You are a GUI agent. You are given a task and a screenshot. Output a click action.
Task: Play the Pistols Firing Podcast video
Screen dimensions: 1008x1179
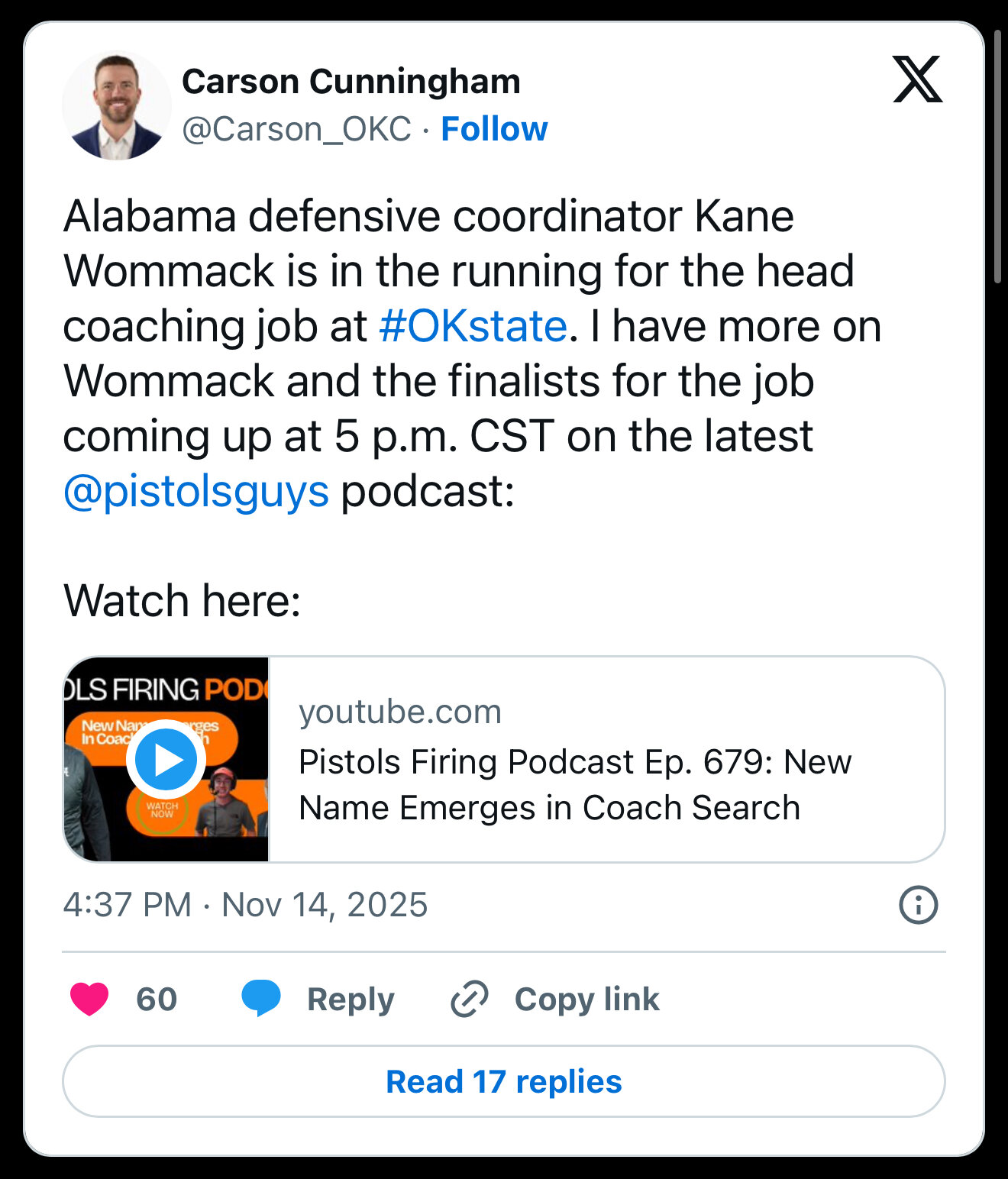click(x=166, y=760)
